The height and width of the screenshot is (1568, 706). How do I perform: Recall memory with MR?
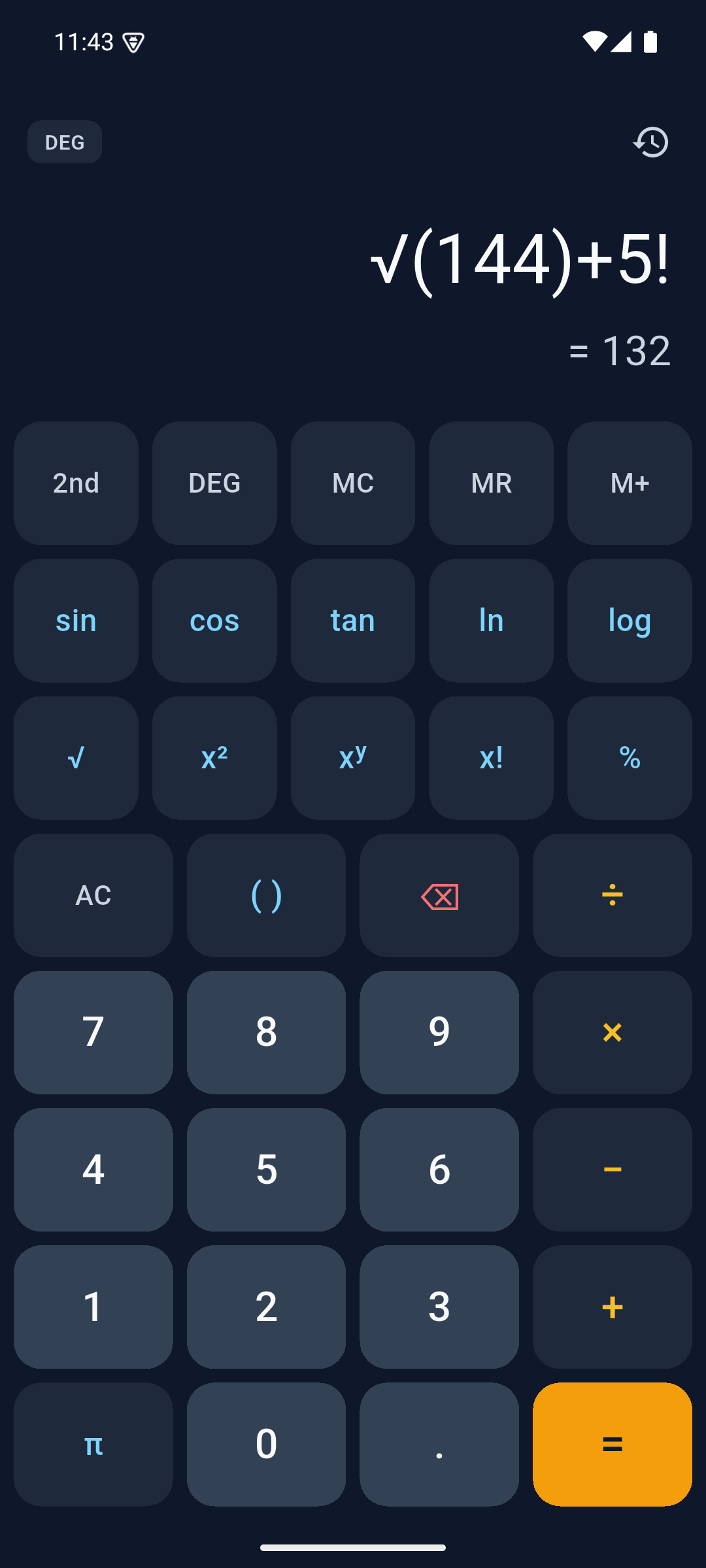coord(492,483)
